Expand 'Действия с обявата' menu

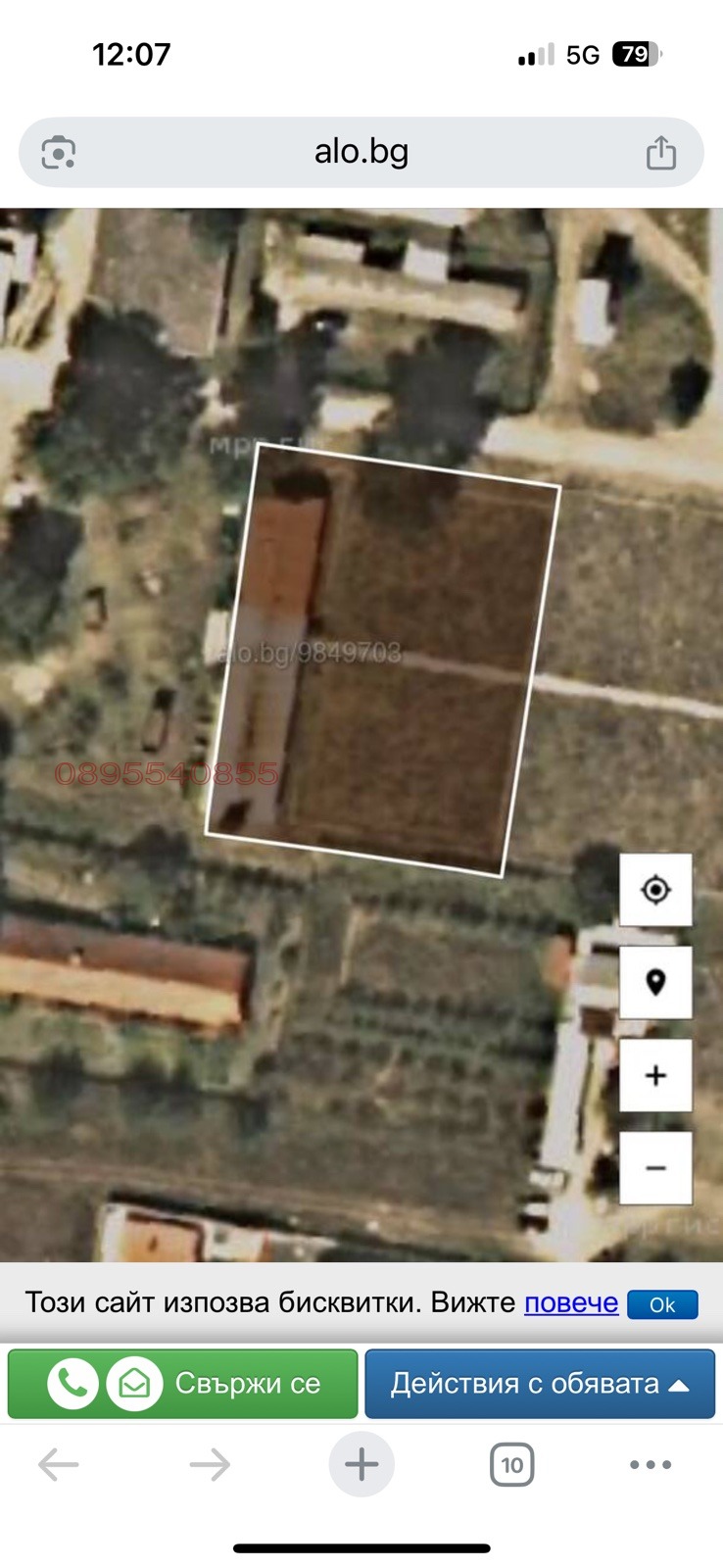tap(540, 1384)
